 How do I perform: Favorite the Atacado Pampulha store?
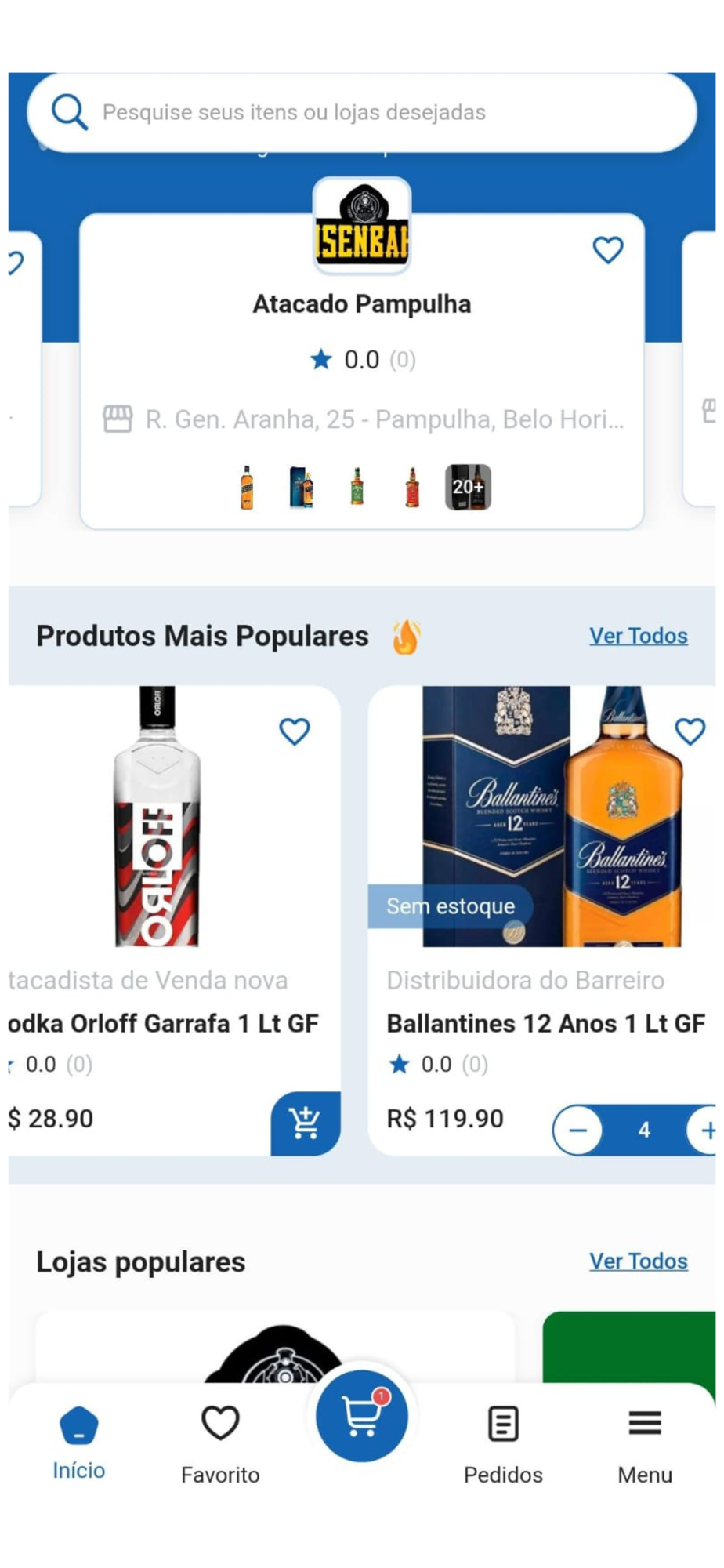[607, 250]
